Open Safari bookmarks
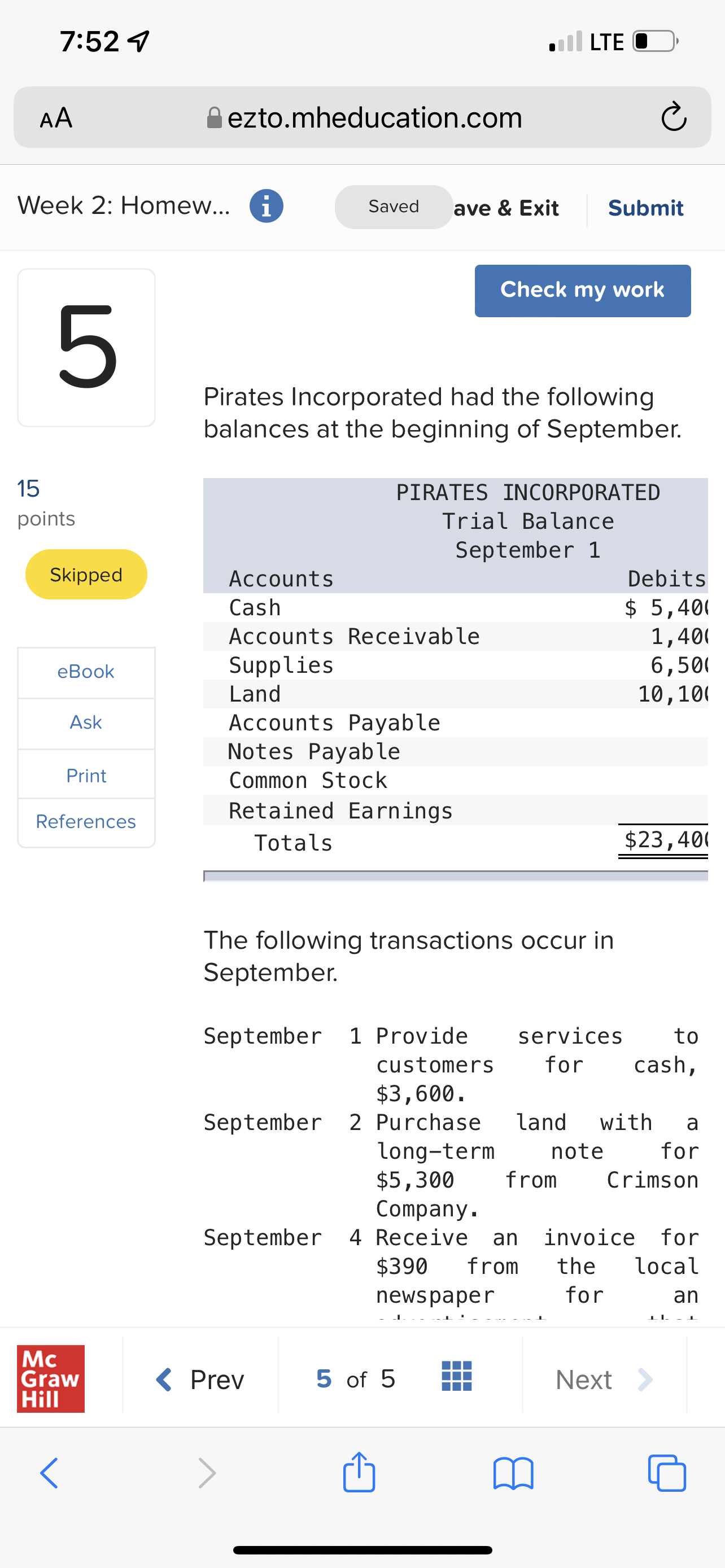Viewport: 725px width, 1568px height. click(513, 1473)
